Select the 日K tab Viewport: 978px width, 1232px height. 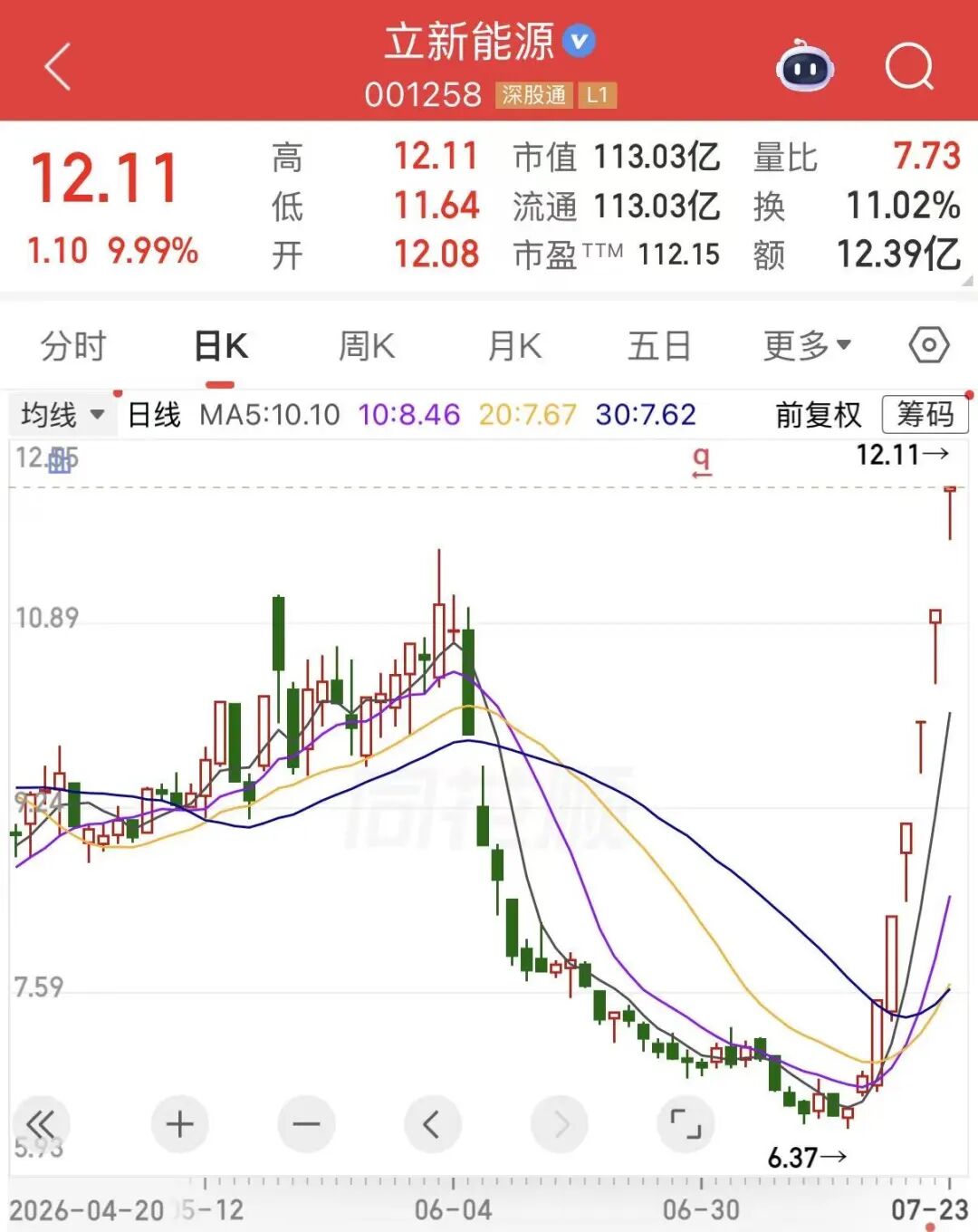221,346
